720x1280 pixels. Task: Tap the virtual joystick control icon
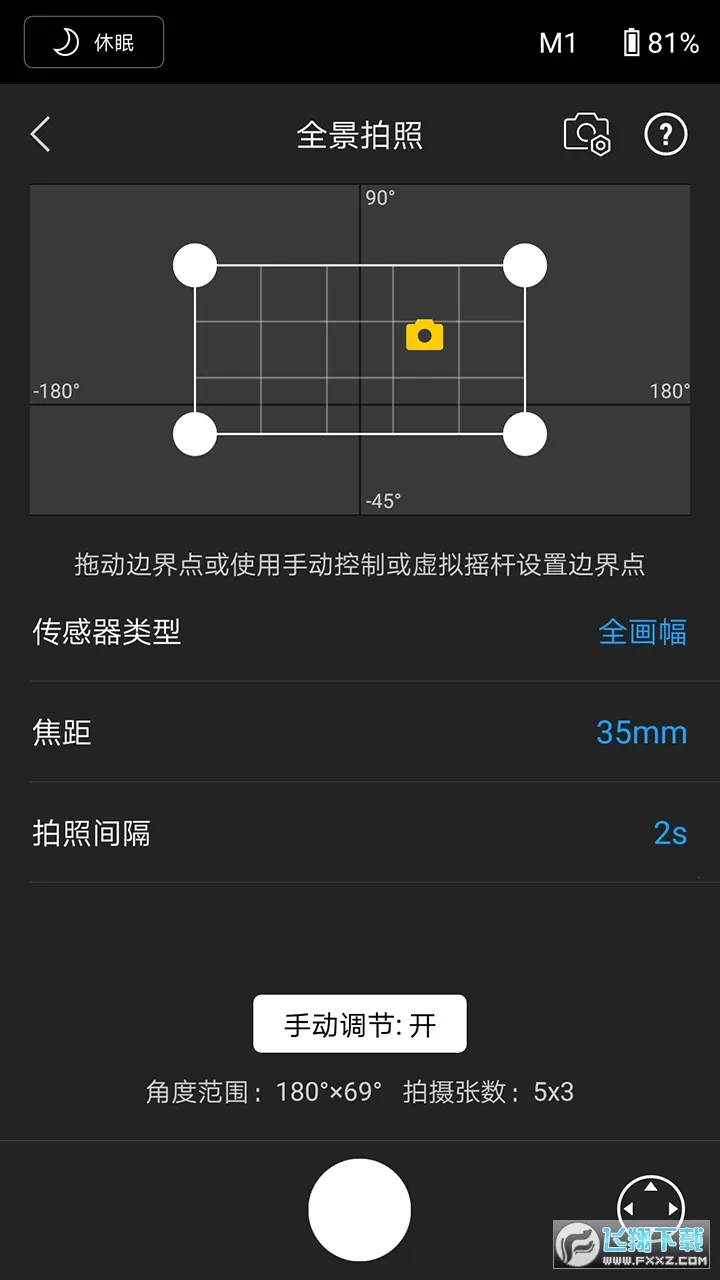651,1207
